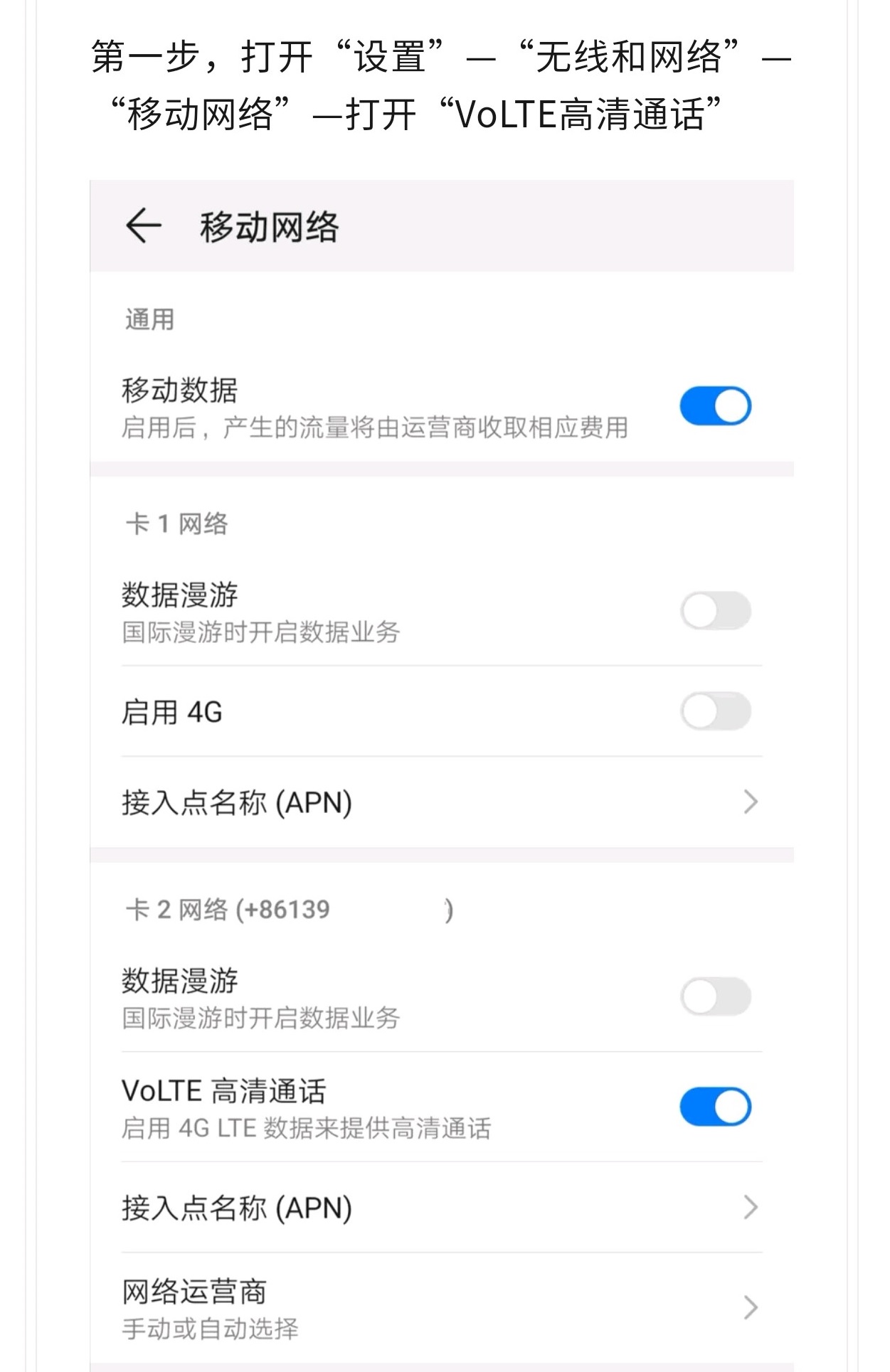The height and width of the screenshot is (1372, 890).
Task: Toggle off 移动数据
Action: click(x=714, y=405)
